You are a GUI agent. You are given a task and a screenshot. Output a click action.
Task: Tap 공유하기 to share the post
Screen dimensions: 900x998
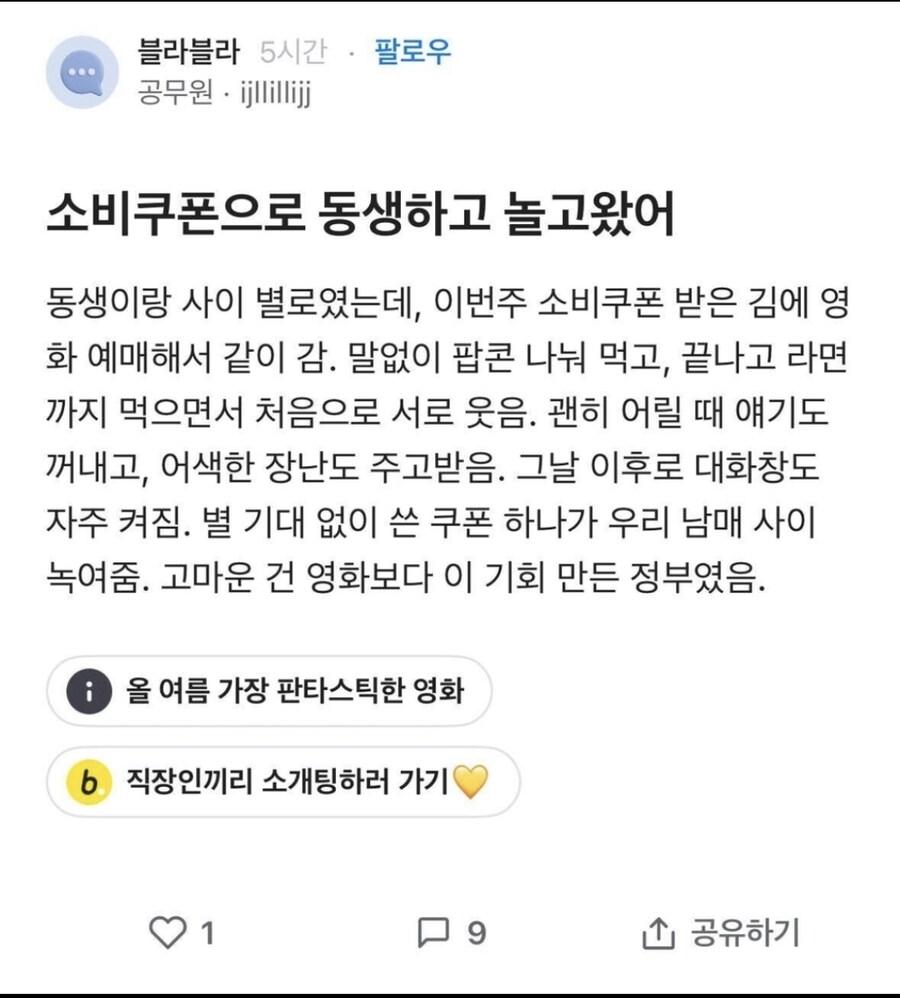pyautogui.click(x=721, y=933)
